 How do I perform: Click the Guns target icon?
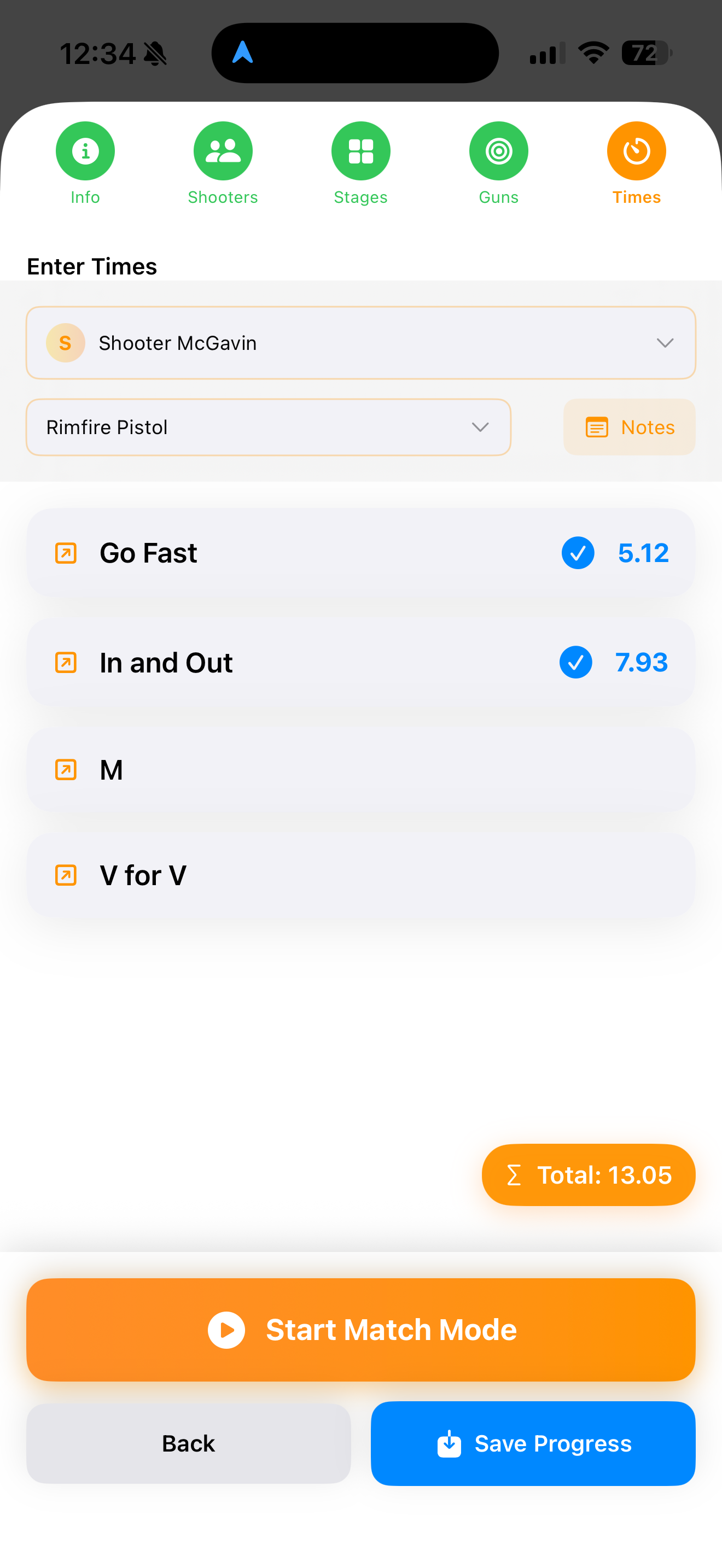coord(498,150)
